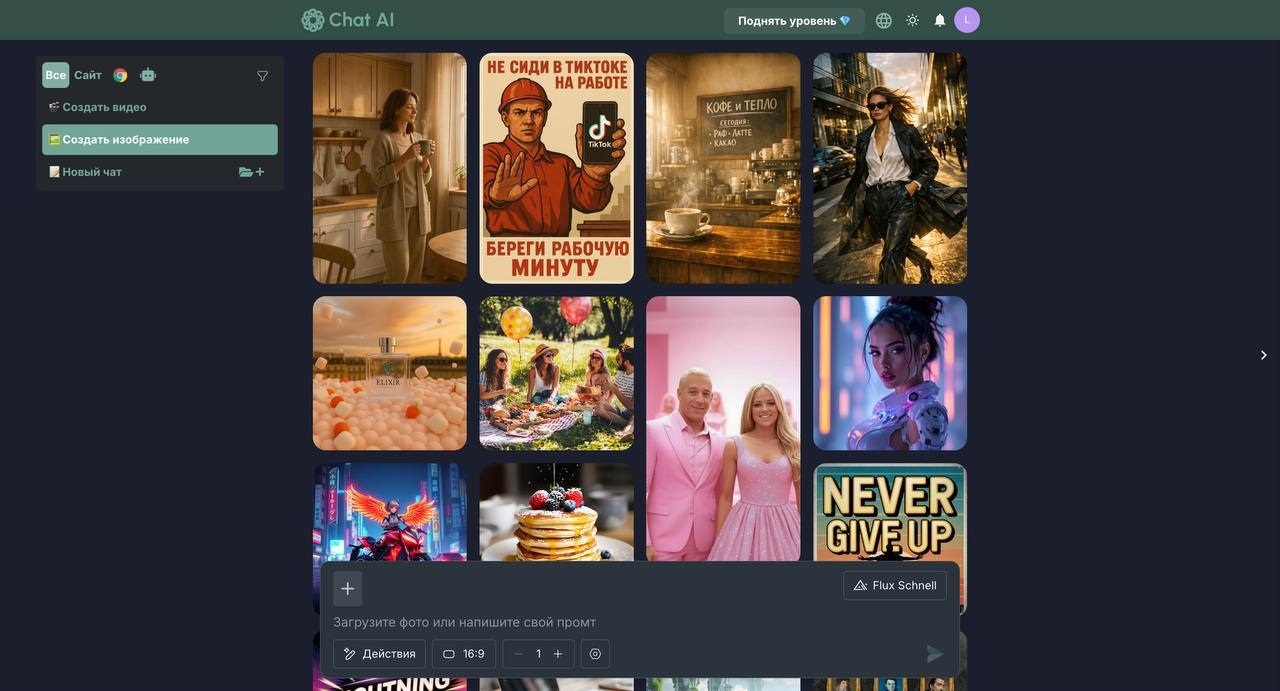This screenshot has height=691, width=1280.
Task: Start a Новый чат
Action: point(92,172)
